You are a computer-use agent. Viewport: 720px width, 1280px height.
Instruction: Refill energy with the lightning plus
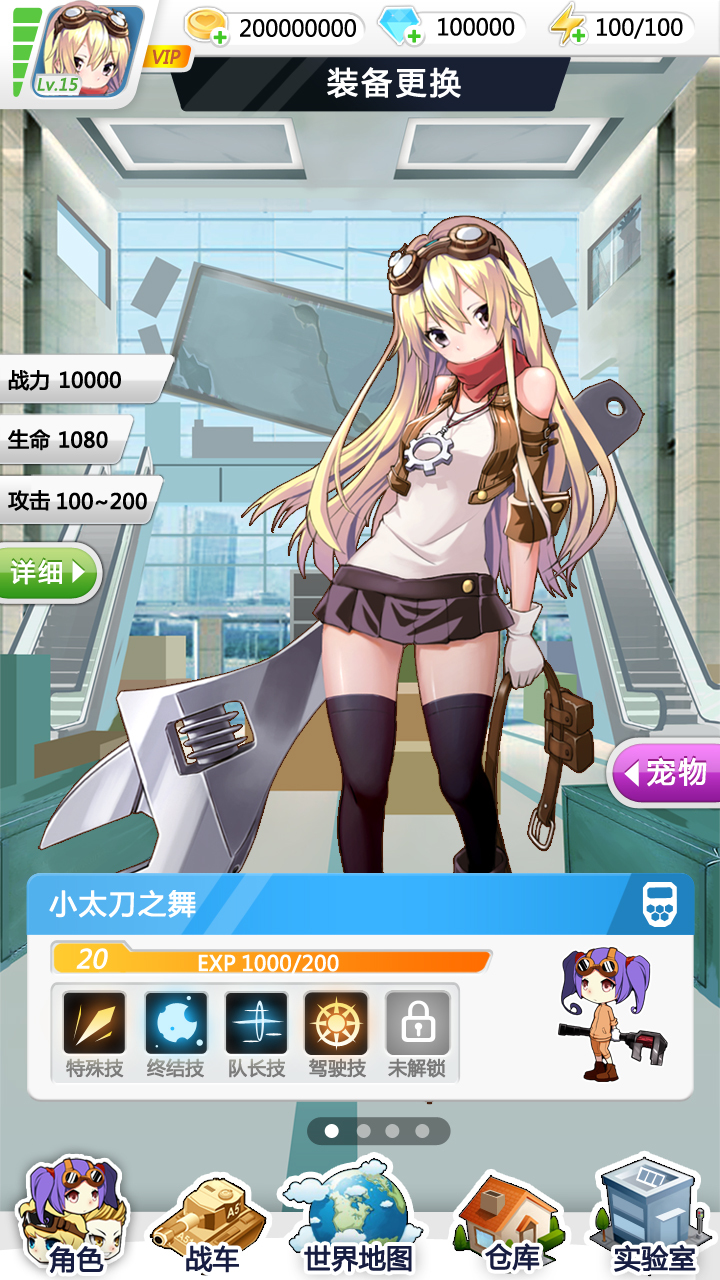568,27
